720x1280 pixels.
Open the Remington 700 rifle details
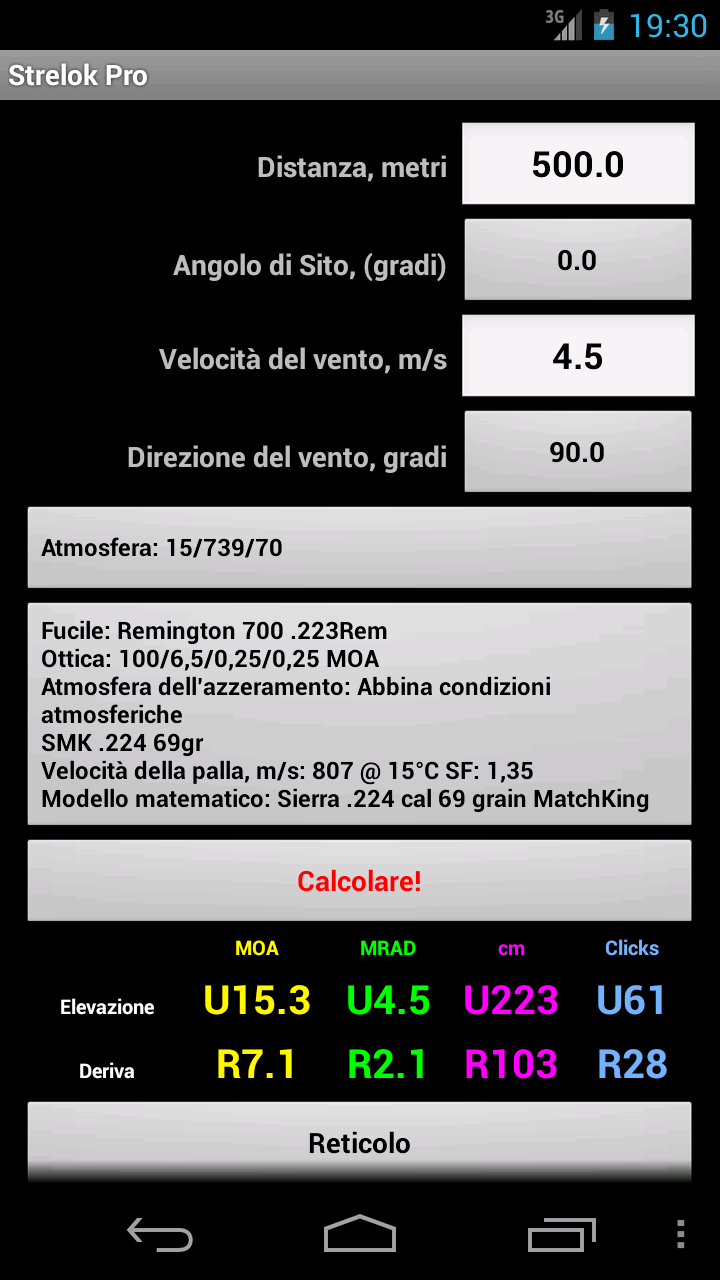click(x=359, y=714)
